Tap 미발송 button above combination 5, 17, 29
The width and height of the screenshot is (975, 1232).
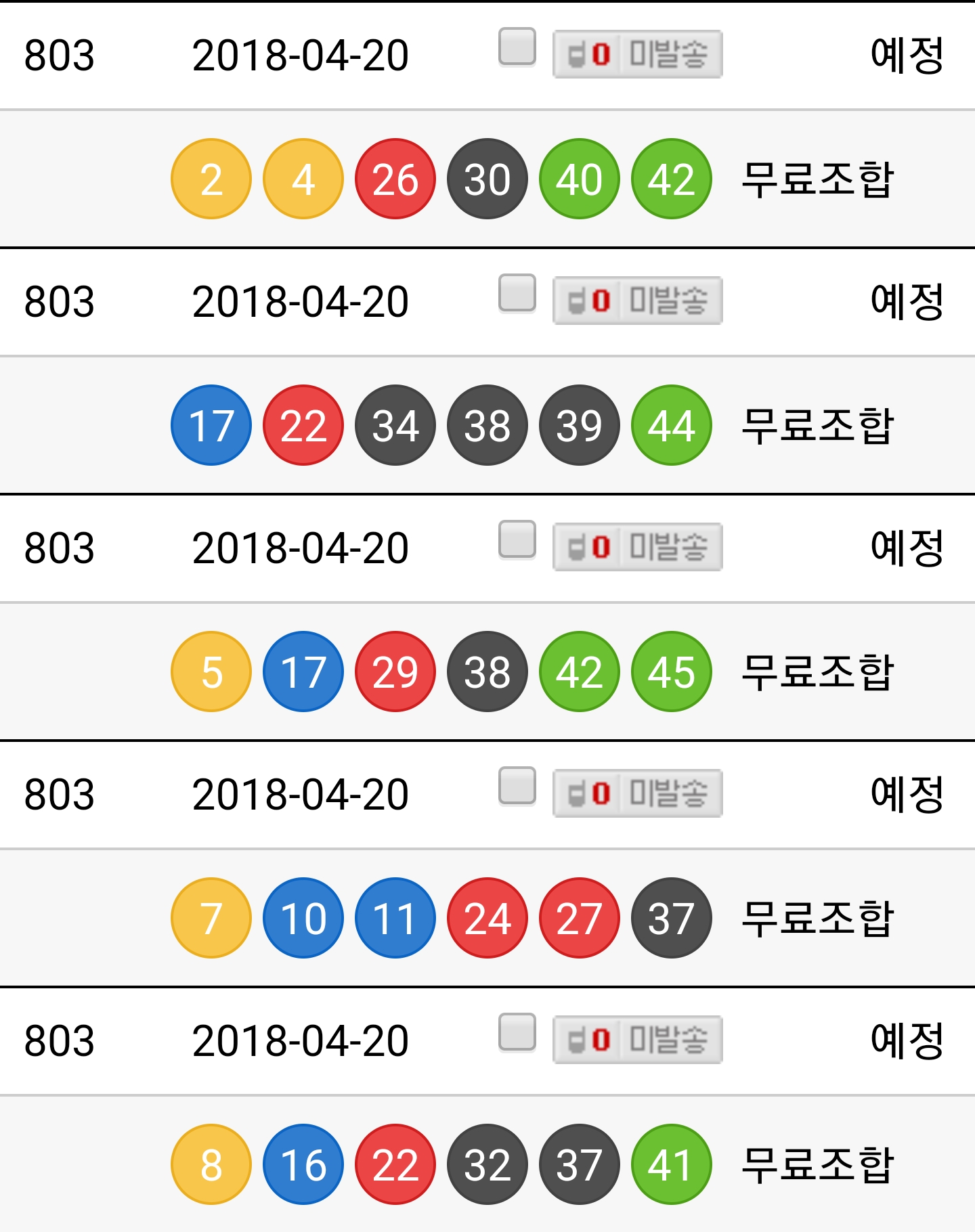pyautogui.click(x=637, y=547)
